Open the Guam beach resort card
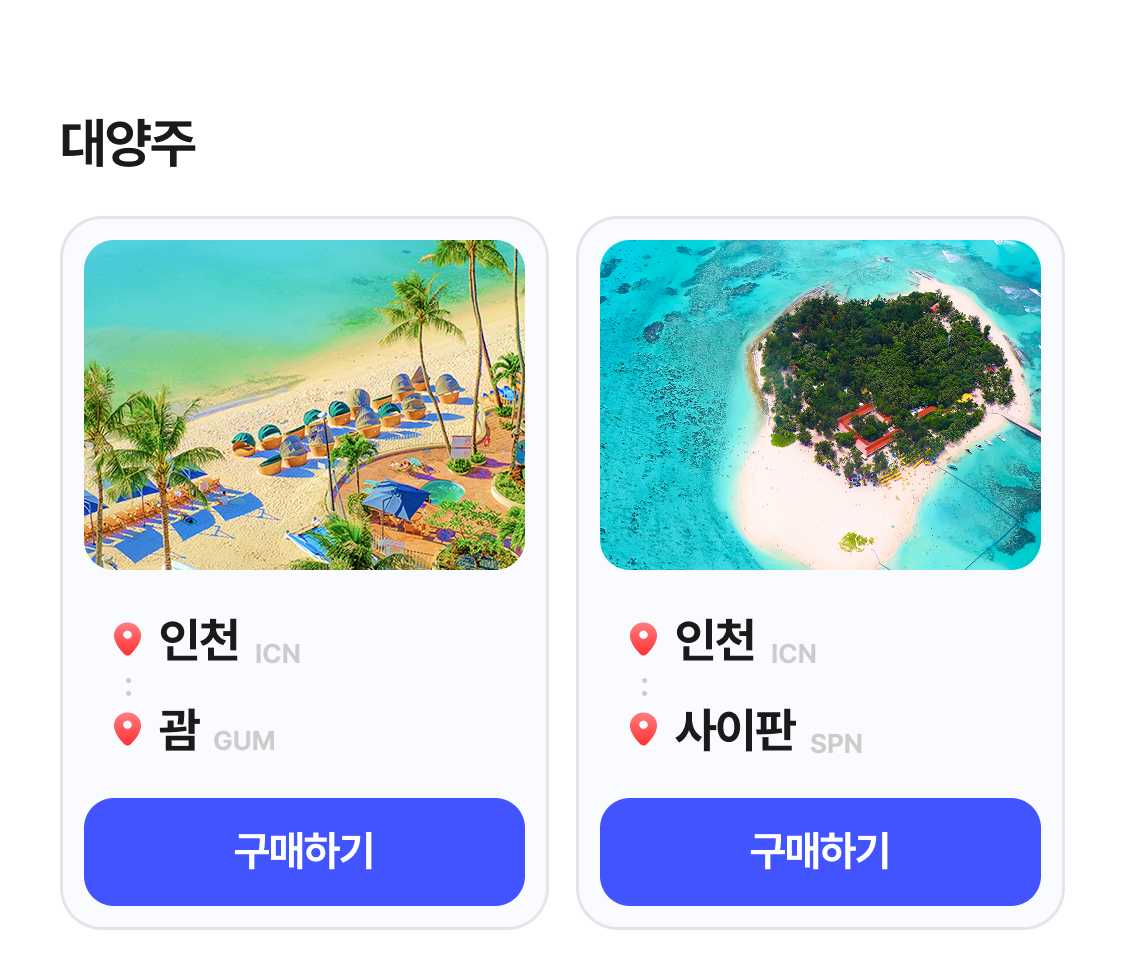This screenshot has height=966, width=1125. tap(304, 405)
